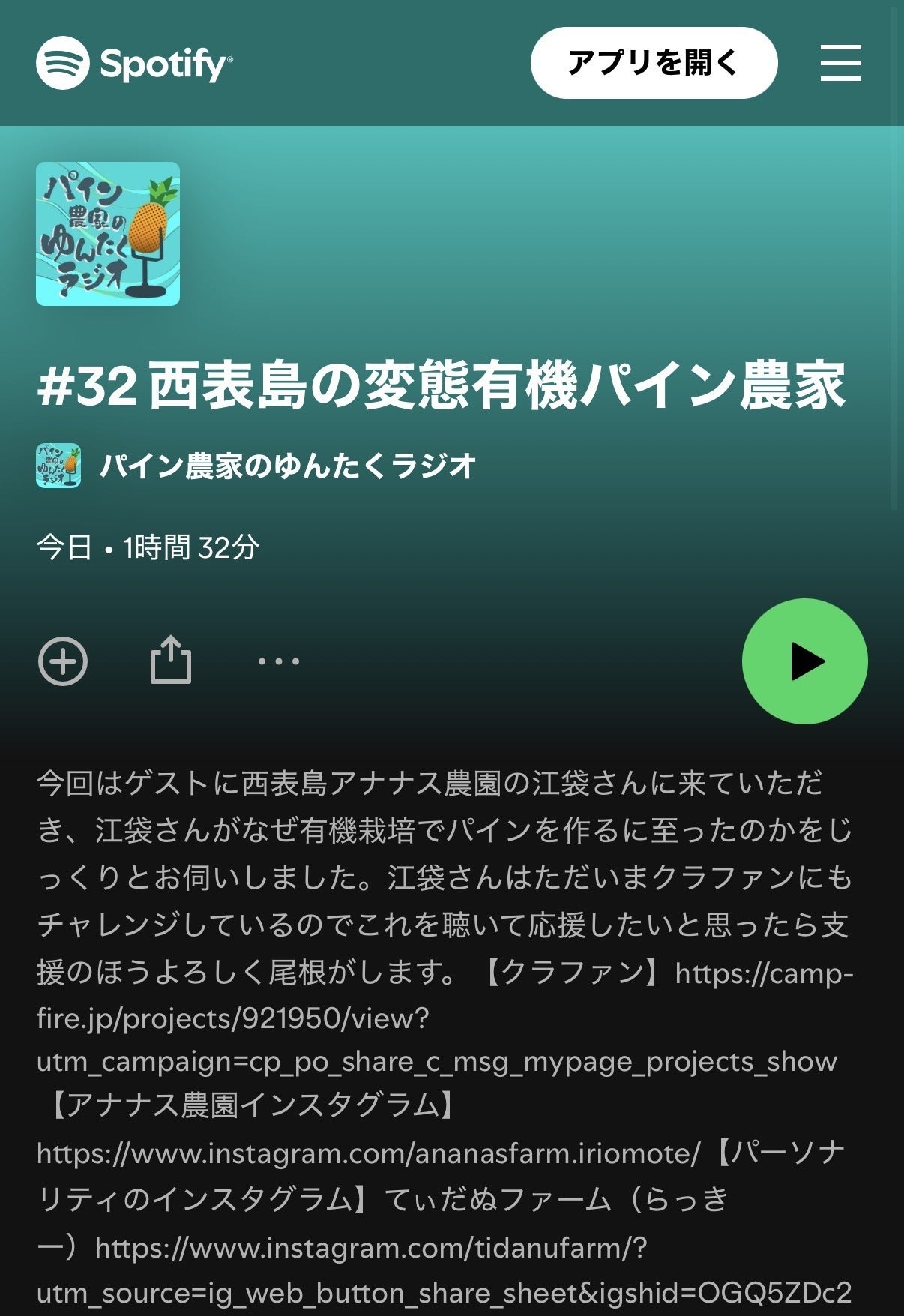Viewport: 904px width, 1316px height.
Task: Go to Spotify home via logo
Action: pyautogui.click(x=135, y=64)
